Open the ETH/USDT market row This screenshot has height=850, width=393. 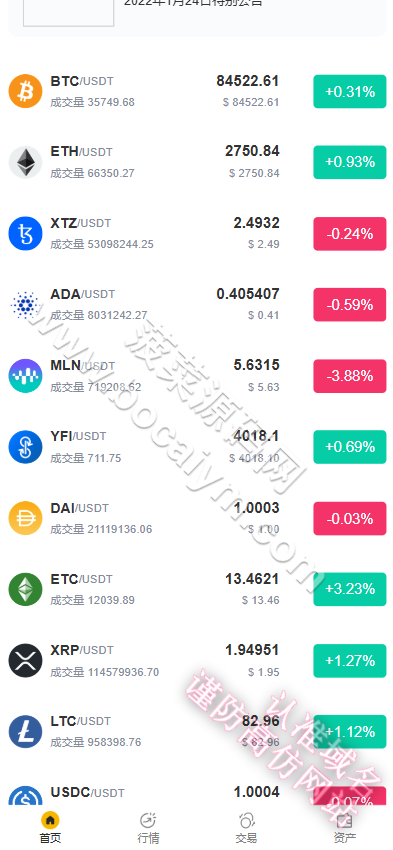coord(197,162)
